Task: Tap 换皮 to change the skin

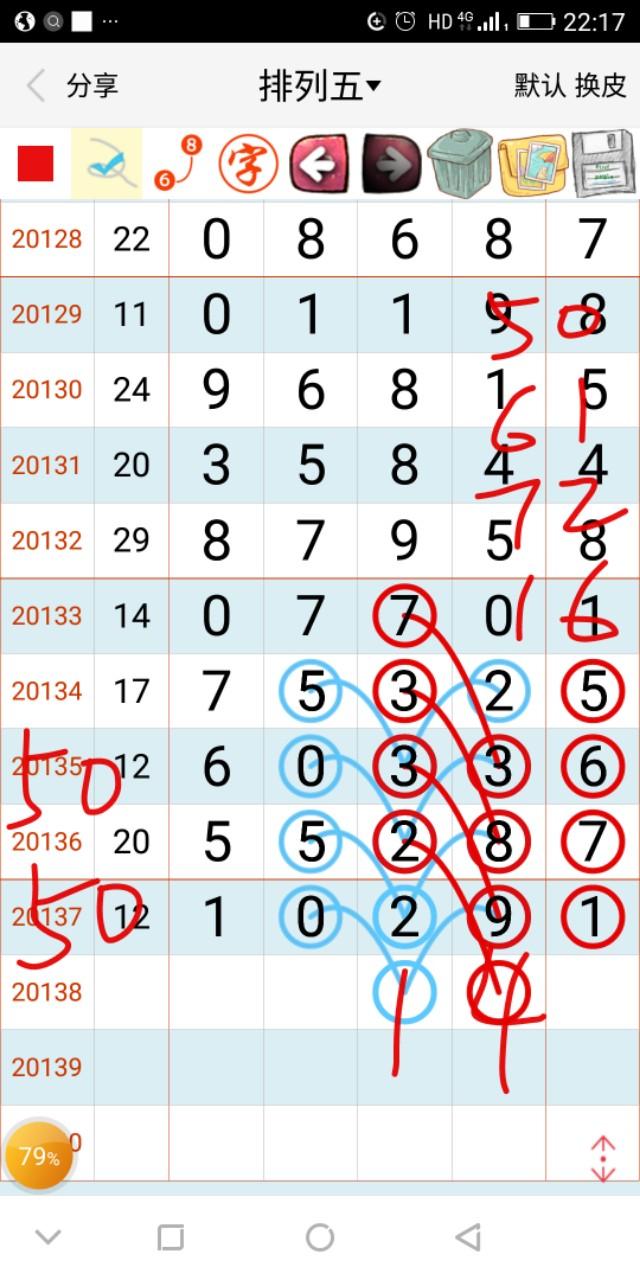Action: click(x=601, y=86)
